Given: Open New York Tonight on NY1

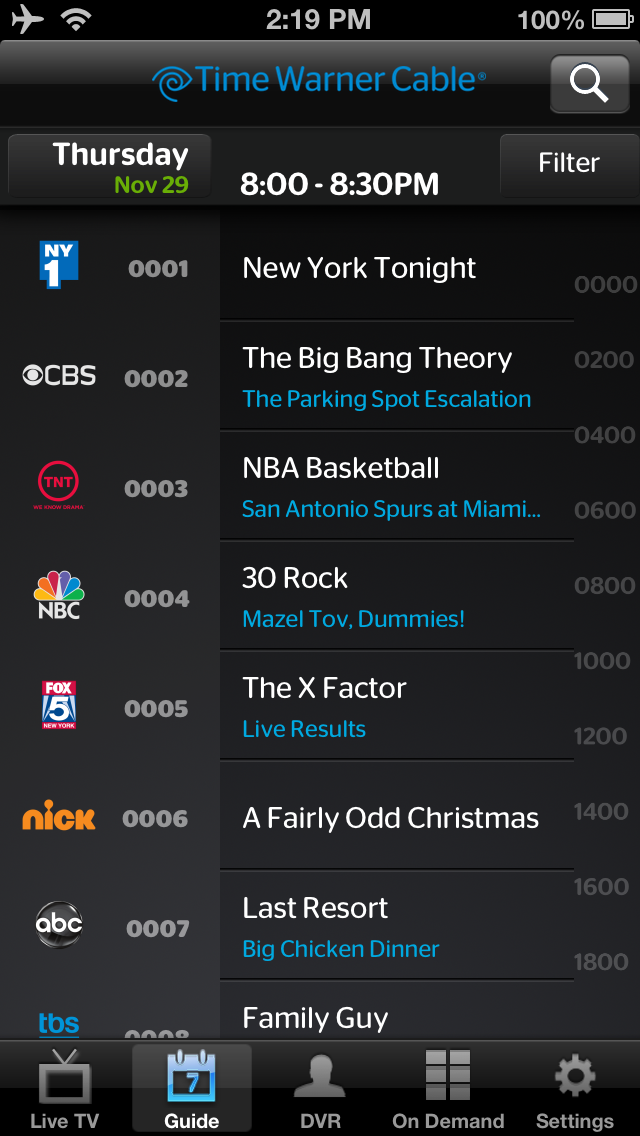Looking at the screenshot, I should pyautogui.click(x=396, y=268).
